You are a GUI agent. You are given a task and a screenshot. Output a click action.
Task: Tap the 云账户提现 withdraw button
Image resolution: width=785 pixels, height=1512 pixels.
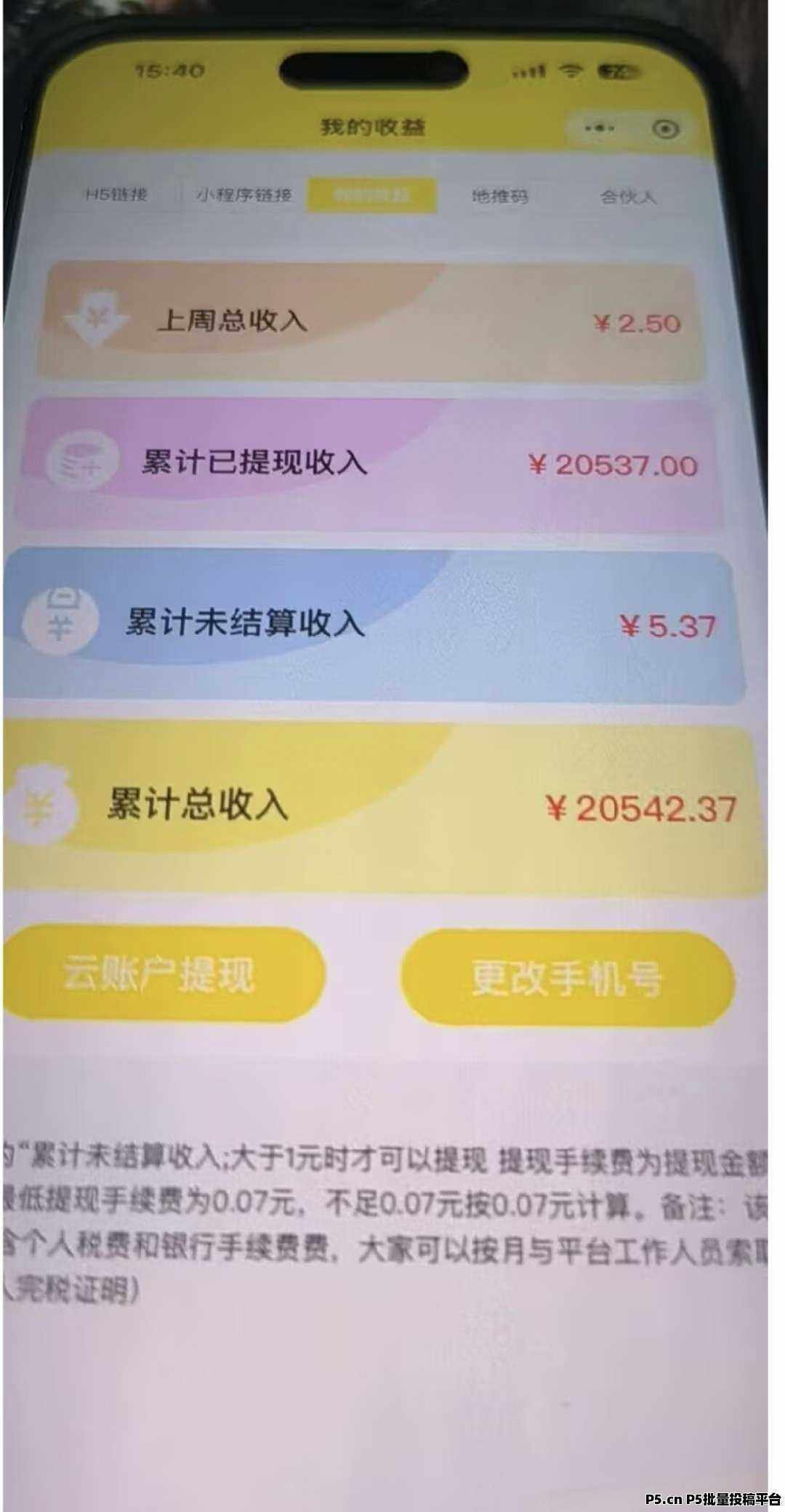point(161,974)
